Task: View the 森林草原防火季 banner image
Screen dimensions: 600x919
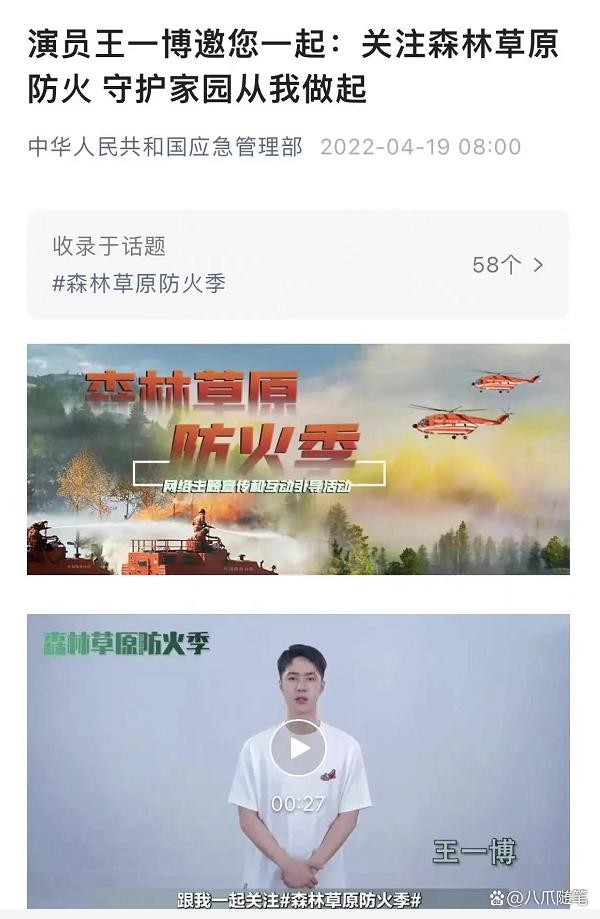Action: pyautogui.click(x=298, y=459)
